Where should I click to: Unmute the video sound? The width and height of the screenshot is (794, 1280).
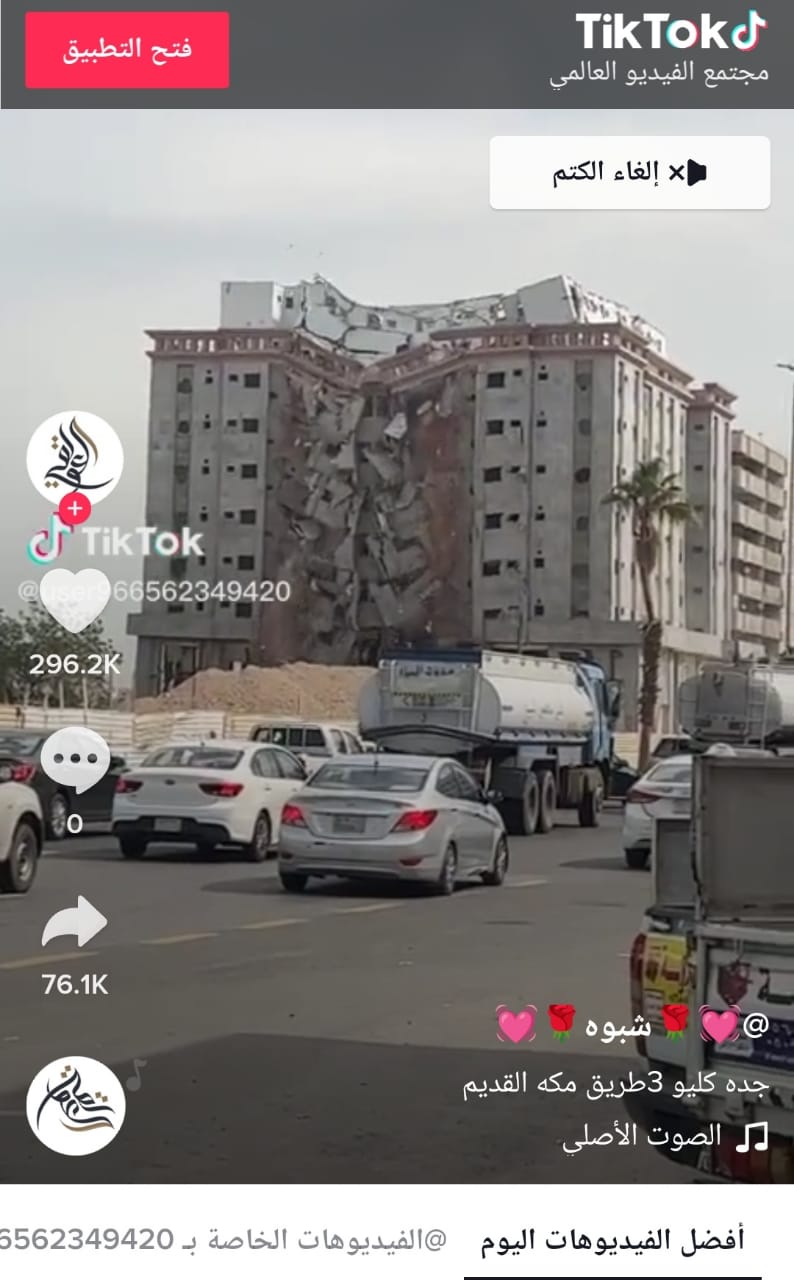pyautogui.click(x=629, y=173)
